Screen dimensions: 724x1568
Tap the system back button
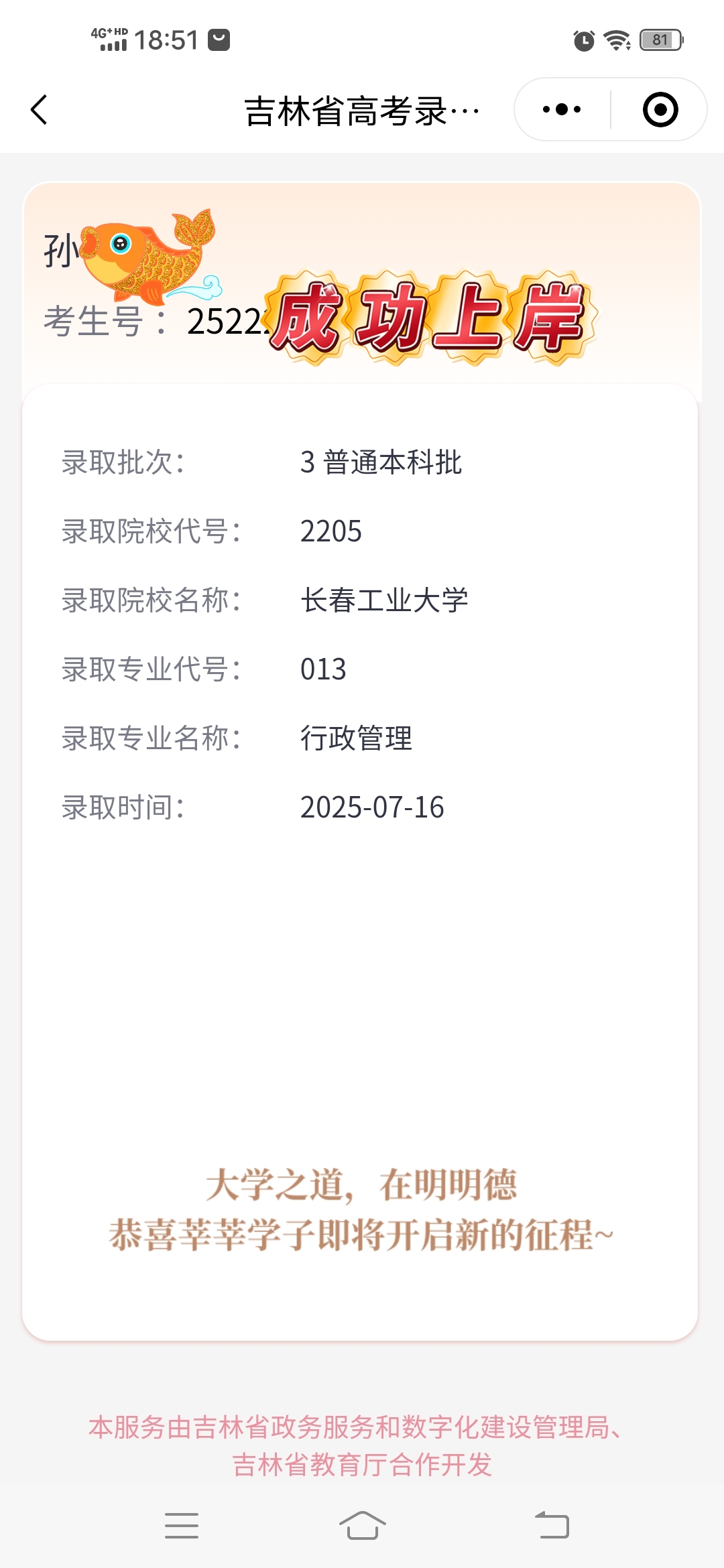(x=552, y=1526)
